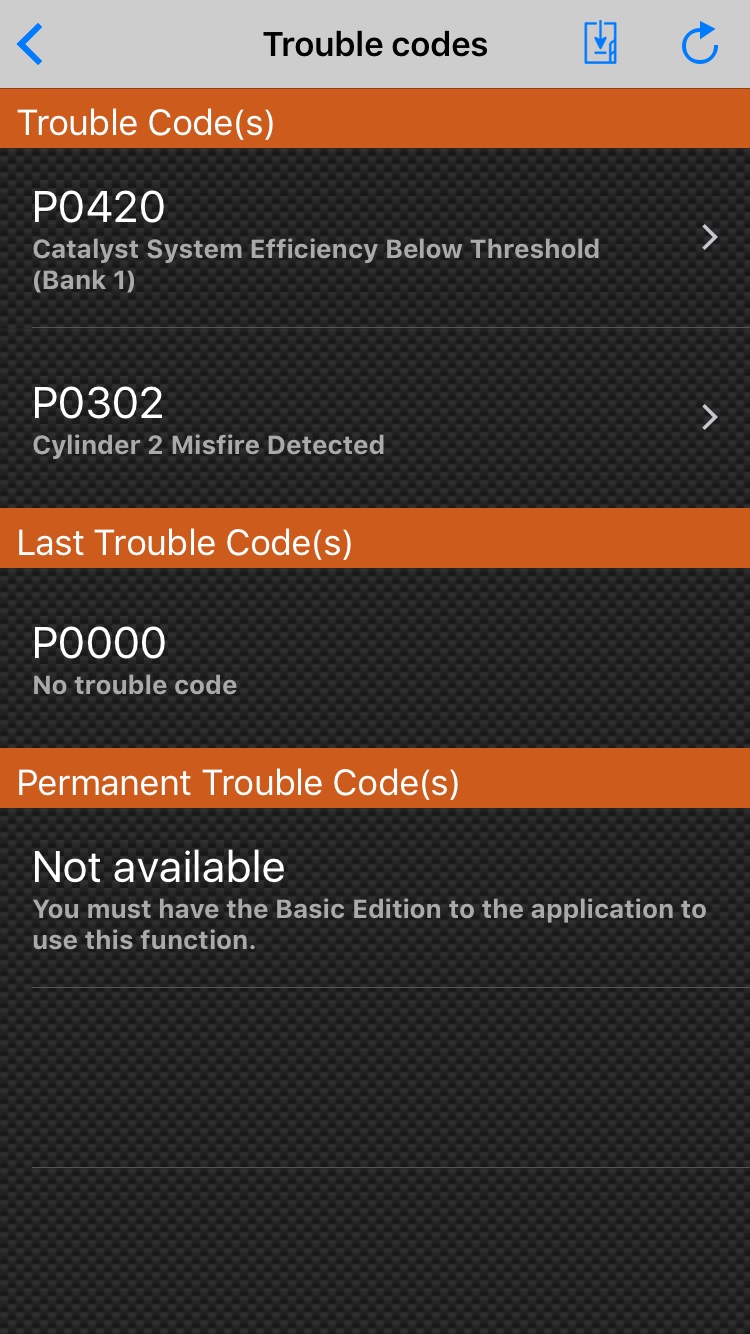Refresh the trouble codes list
Viewport: 750px width, 1334px height.
pyautogui.click(x=699, y=44)
